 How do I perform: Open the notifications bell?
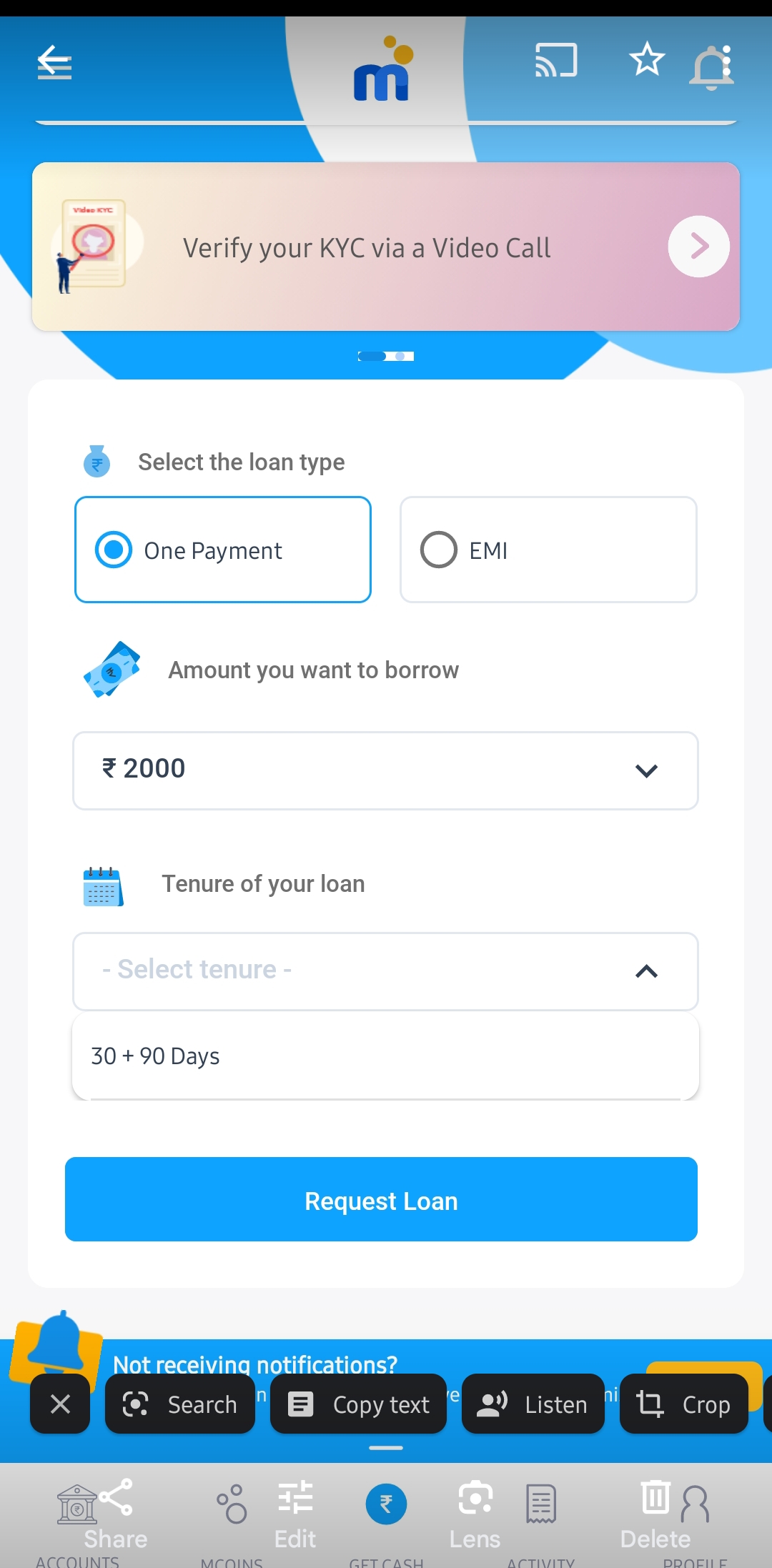click(711, 66)
